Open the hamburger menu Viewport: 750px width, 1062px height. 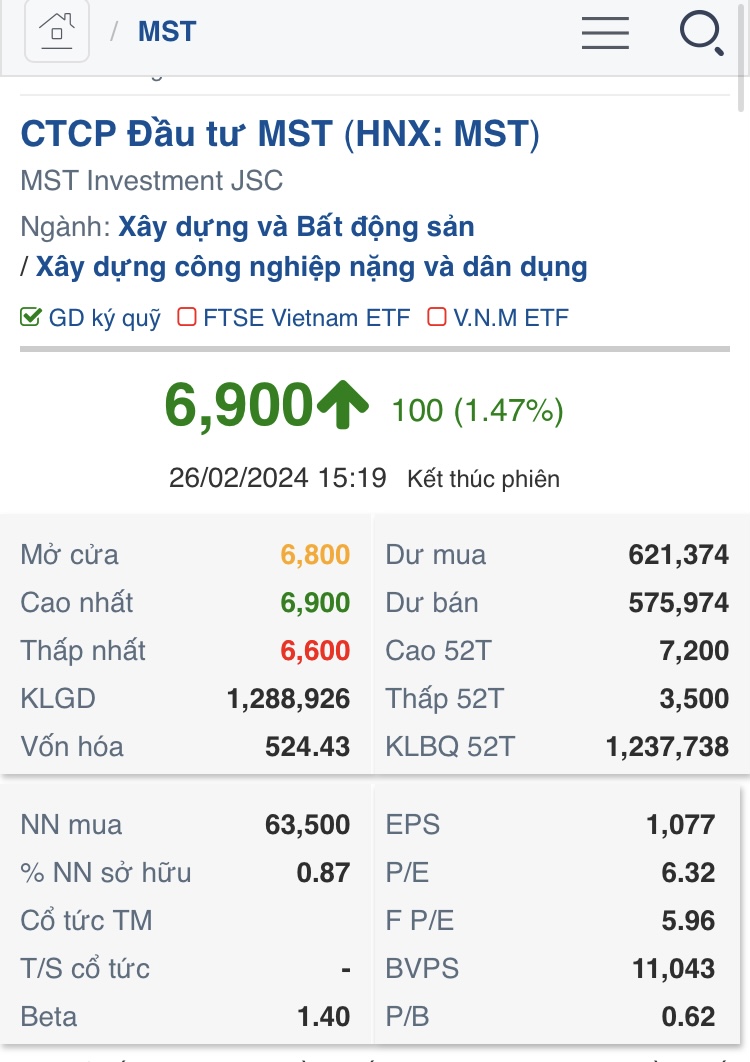coord(605,32)
